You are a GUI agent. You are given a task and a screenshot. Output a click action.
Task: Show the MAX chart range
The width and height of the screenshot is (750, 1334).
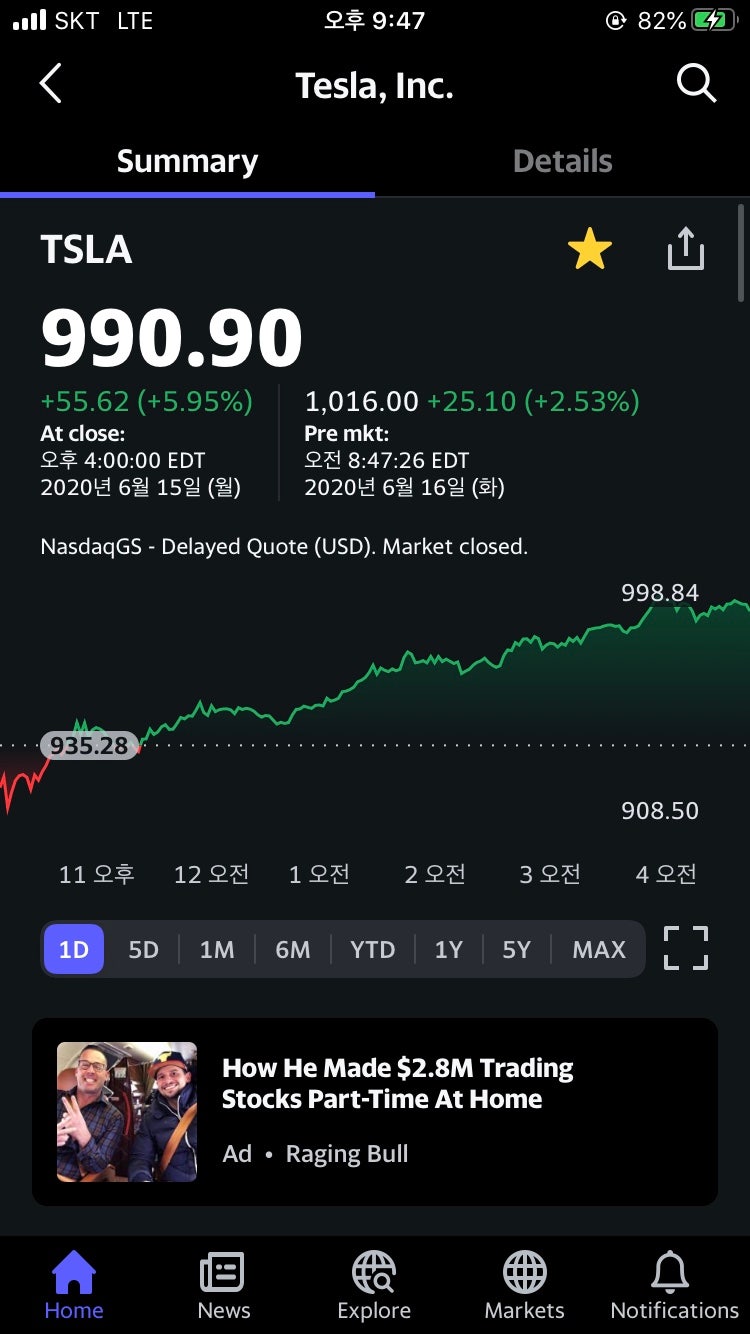point(599,949)
